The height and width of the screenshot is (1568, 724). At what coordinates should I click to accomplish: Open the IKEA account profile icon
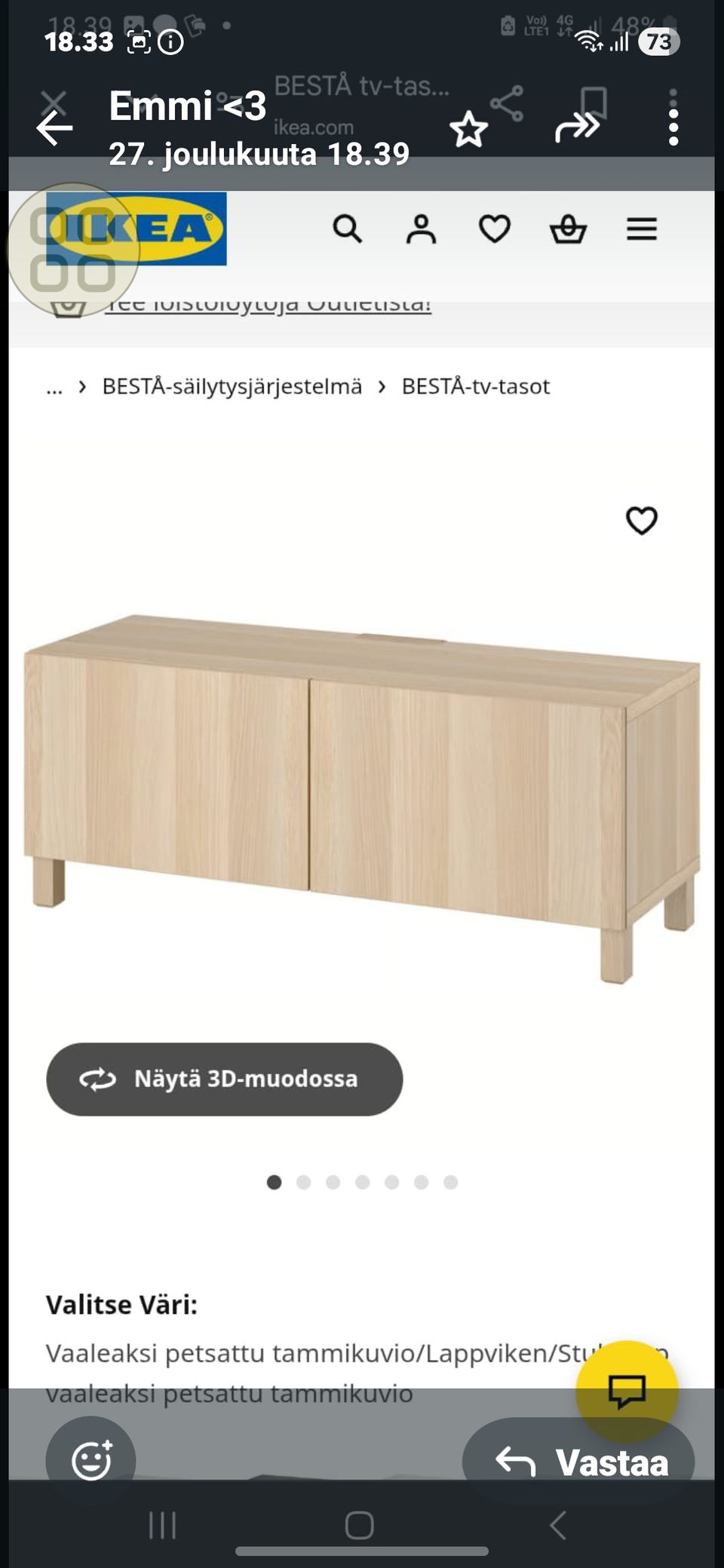pos(421,228)
